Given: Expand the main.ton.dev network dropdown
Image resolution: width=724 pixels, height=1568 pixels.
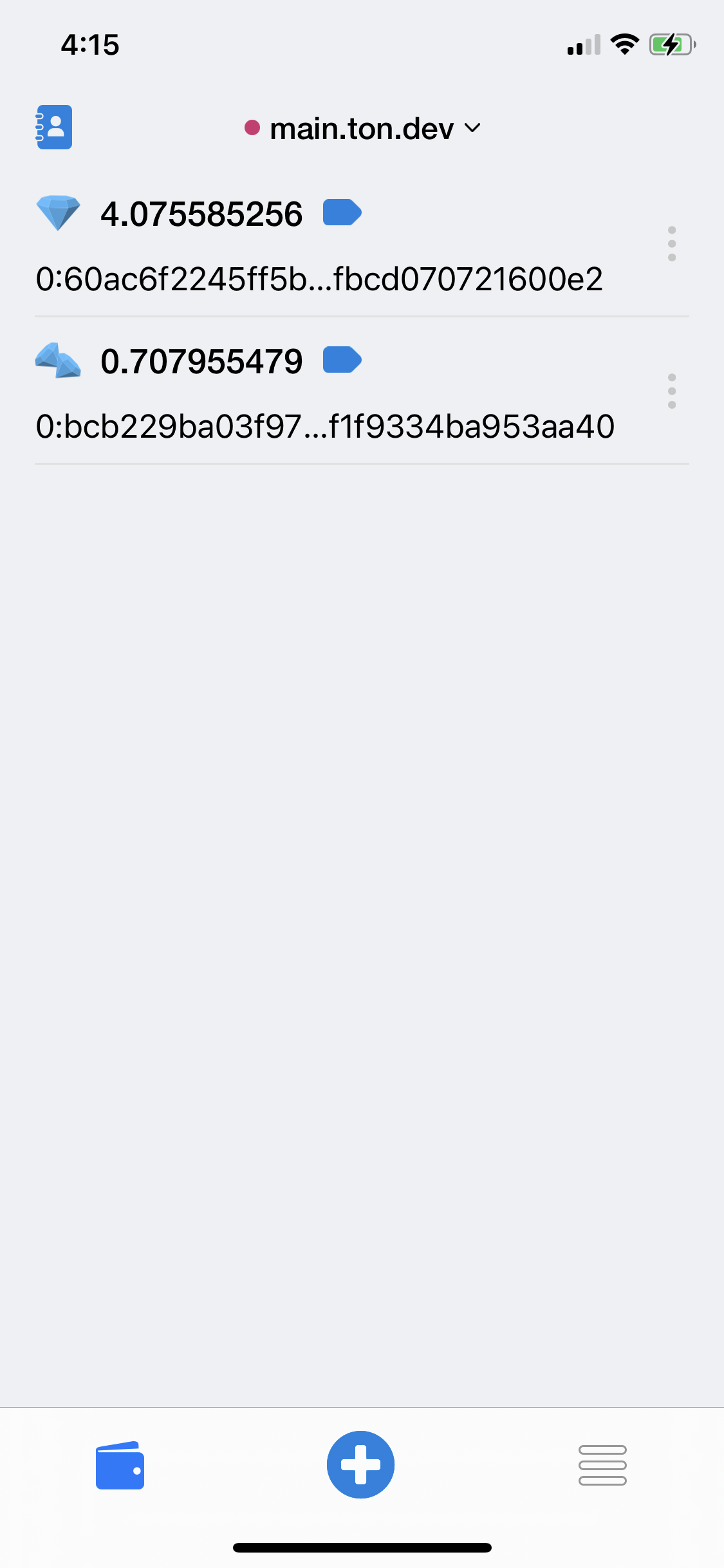Looking at the screenshot, I should [362, 129].
